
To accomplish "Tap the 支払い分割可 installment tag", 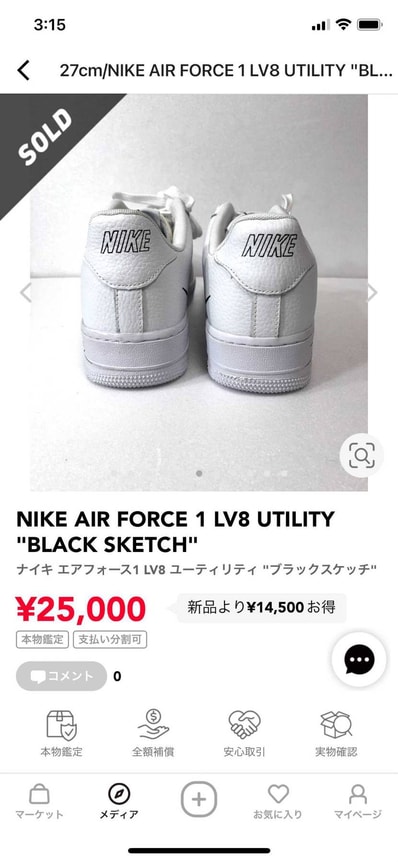I will tap(110, 640).
